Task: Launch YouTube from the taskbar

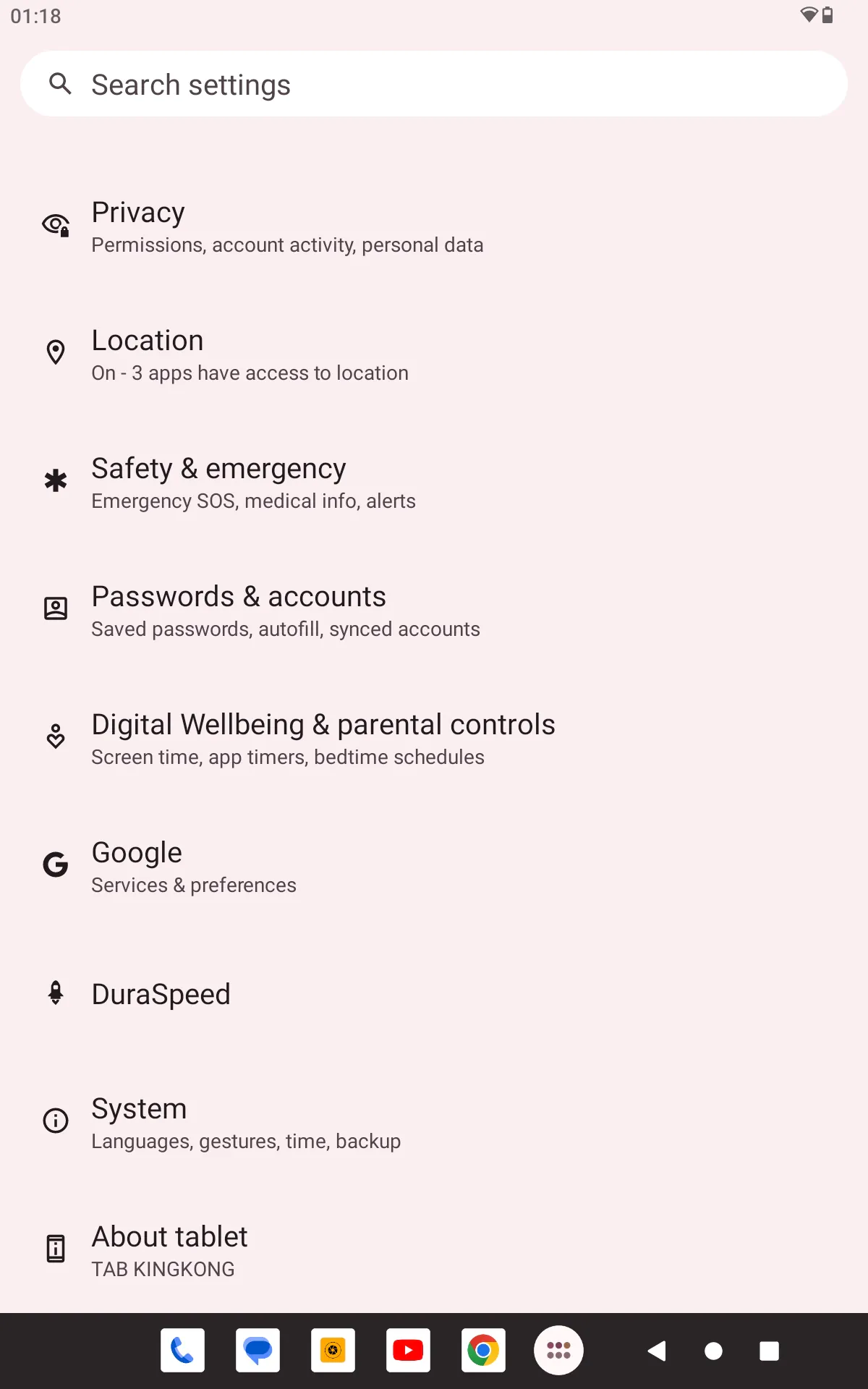Action: 408,1350
